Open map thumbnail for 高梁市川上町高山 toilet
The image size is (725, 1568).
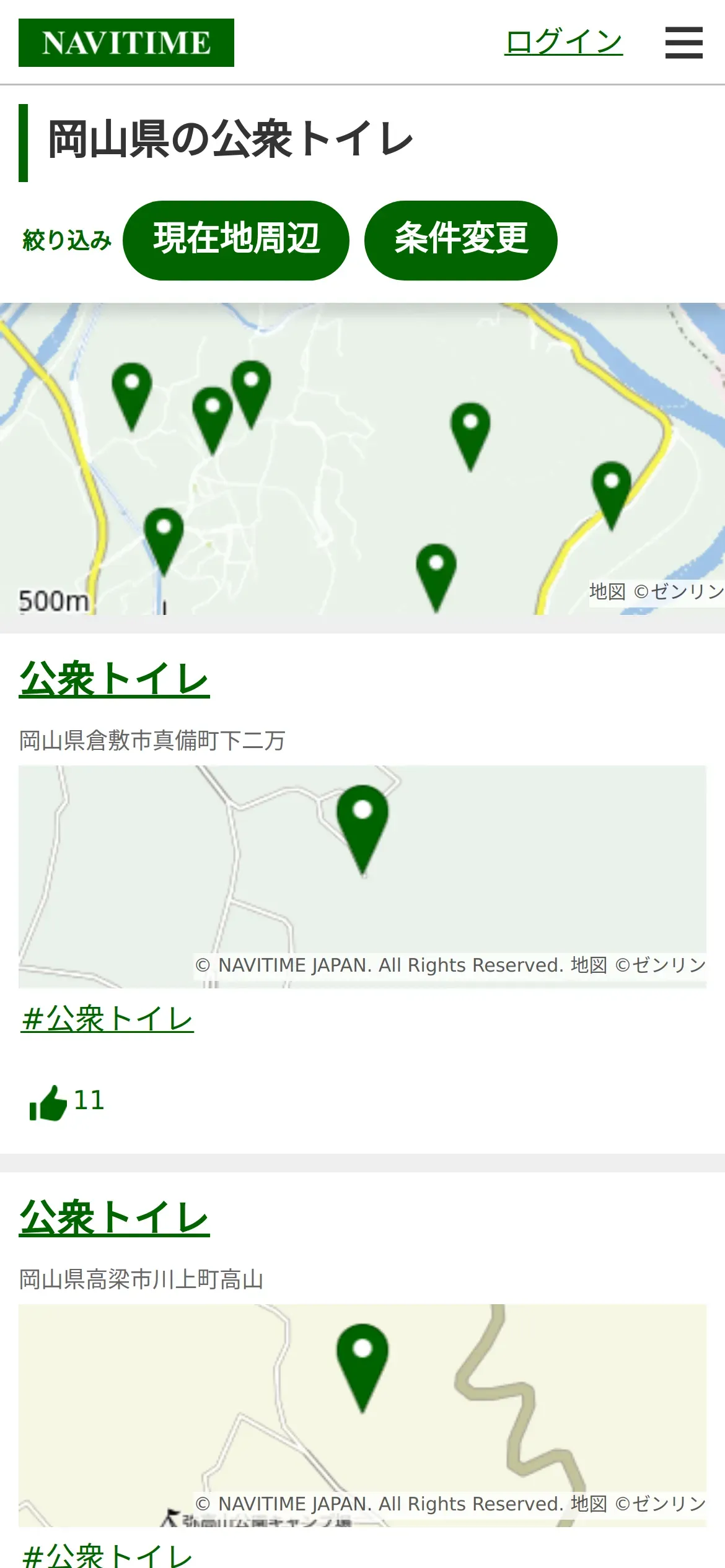pos(362,1415)
